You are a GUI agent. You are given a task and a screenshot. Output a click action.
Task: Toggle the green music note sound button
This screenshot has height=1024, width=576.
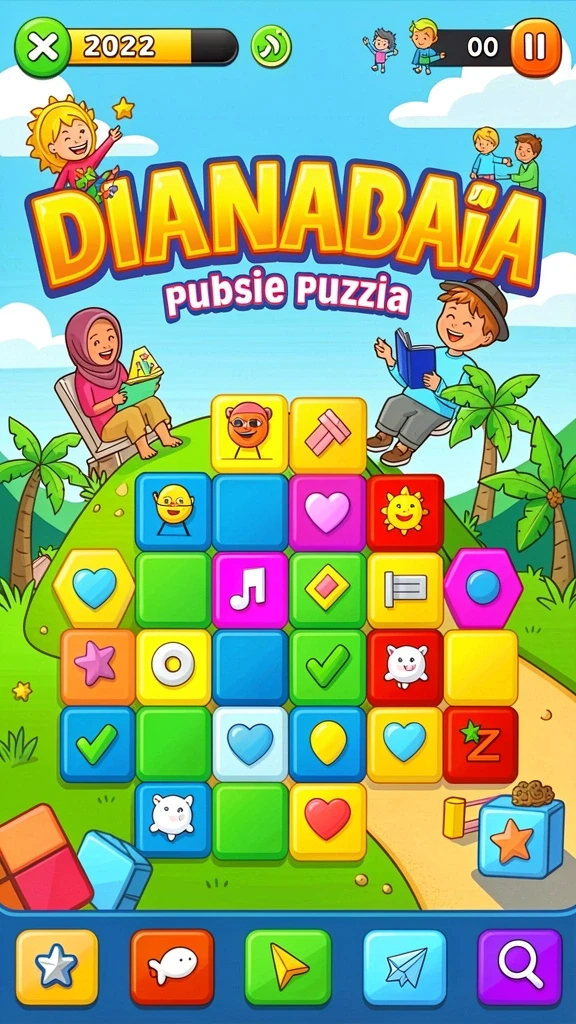click(271, 46)
